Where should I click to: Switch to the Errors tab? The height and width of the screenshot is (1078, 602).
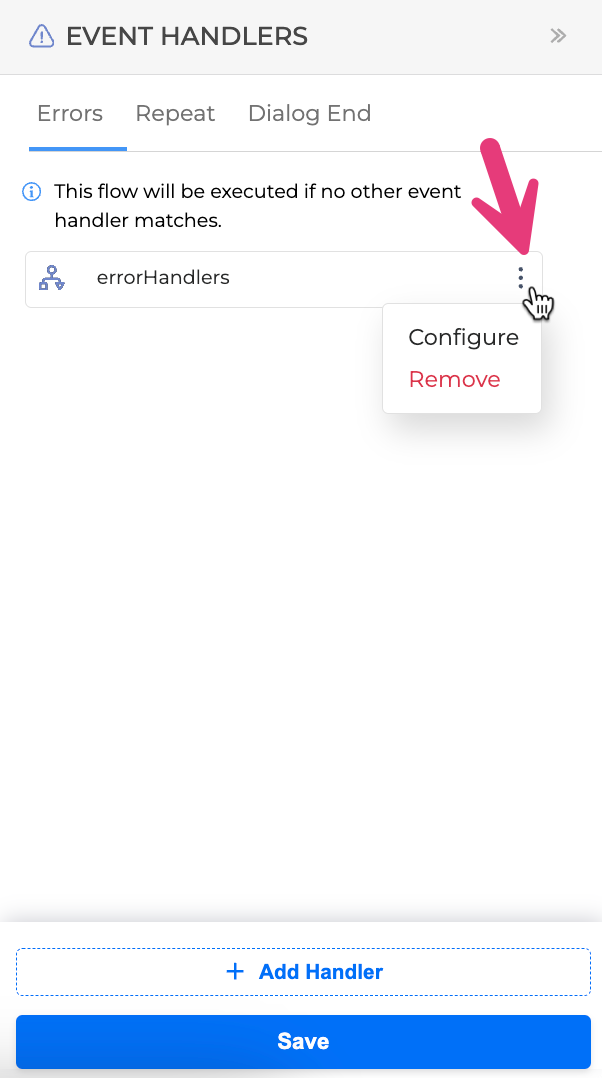(x=70, y=114)
